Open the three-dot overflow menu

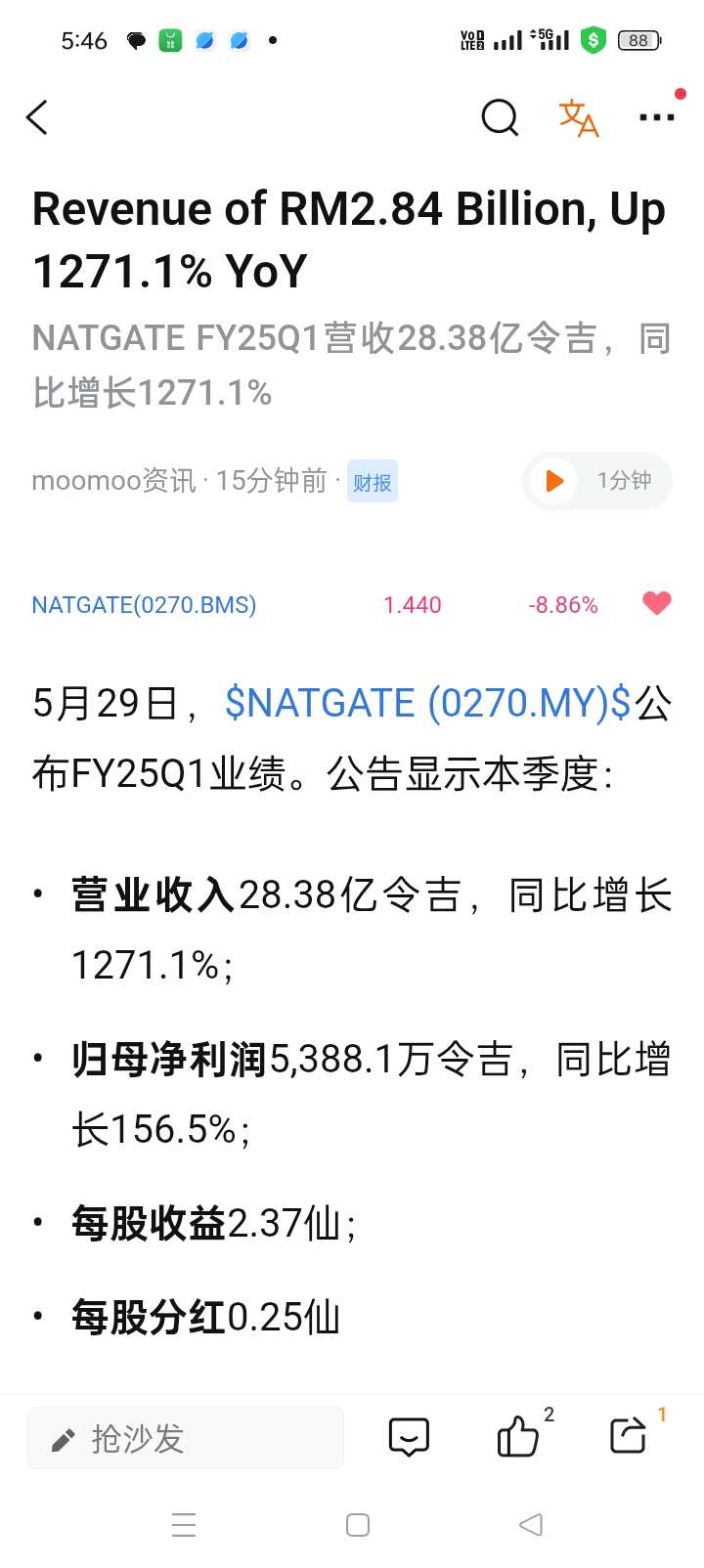coord(656,118)
